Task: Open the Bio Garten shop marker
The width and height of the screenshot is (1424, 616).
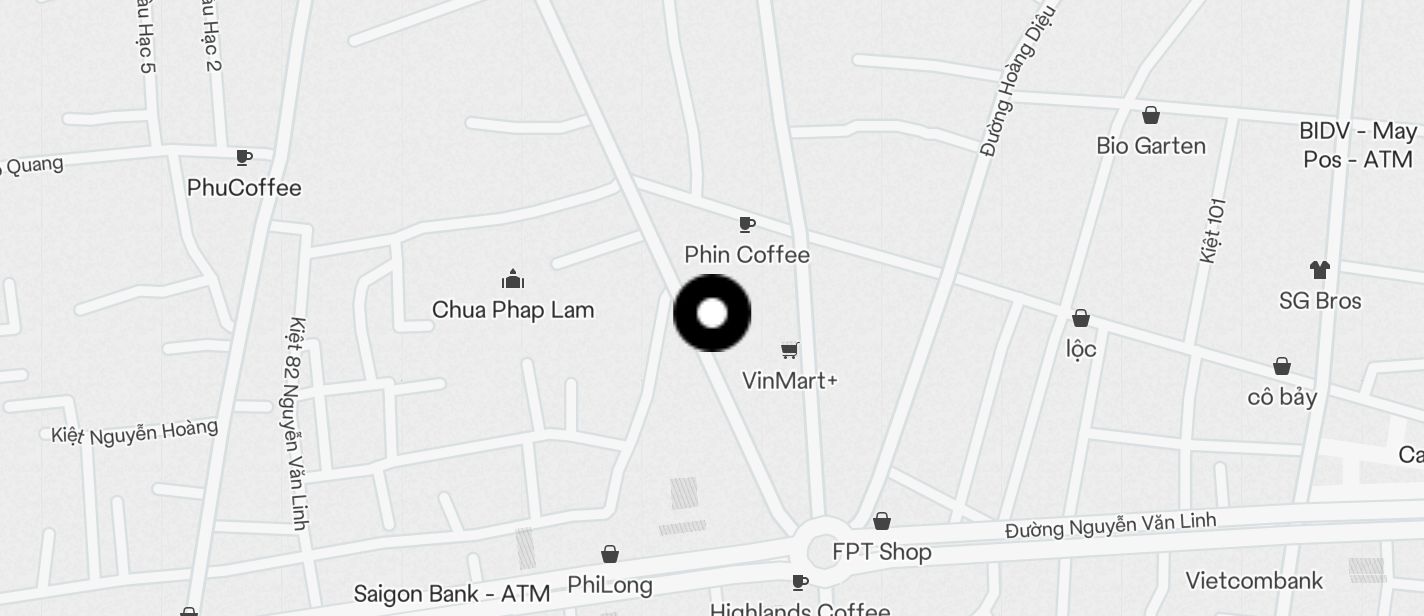Action: [x=1151, y=116]
